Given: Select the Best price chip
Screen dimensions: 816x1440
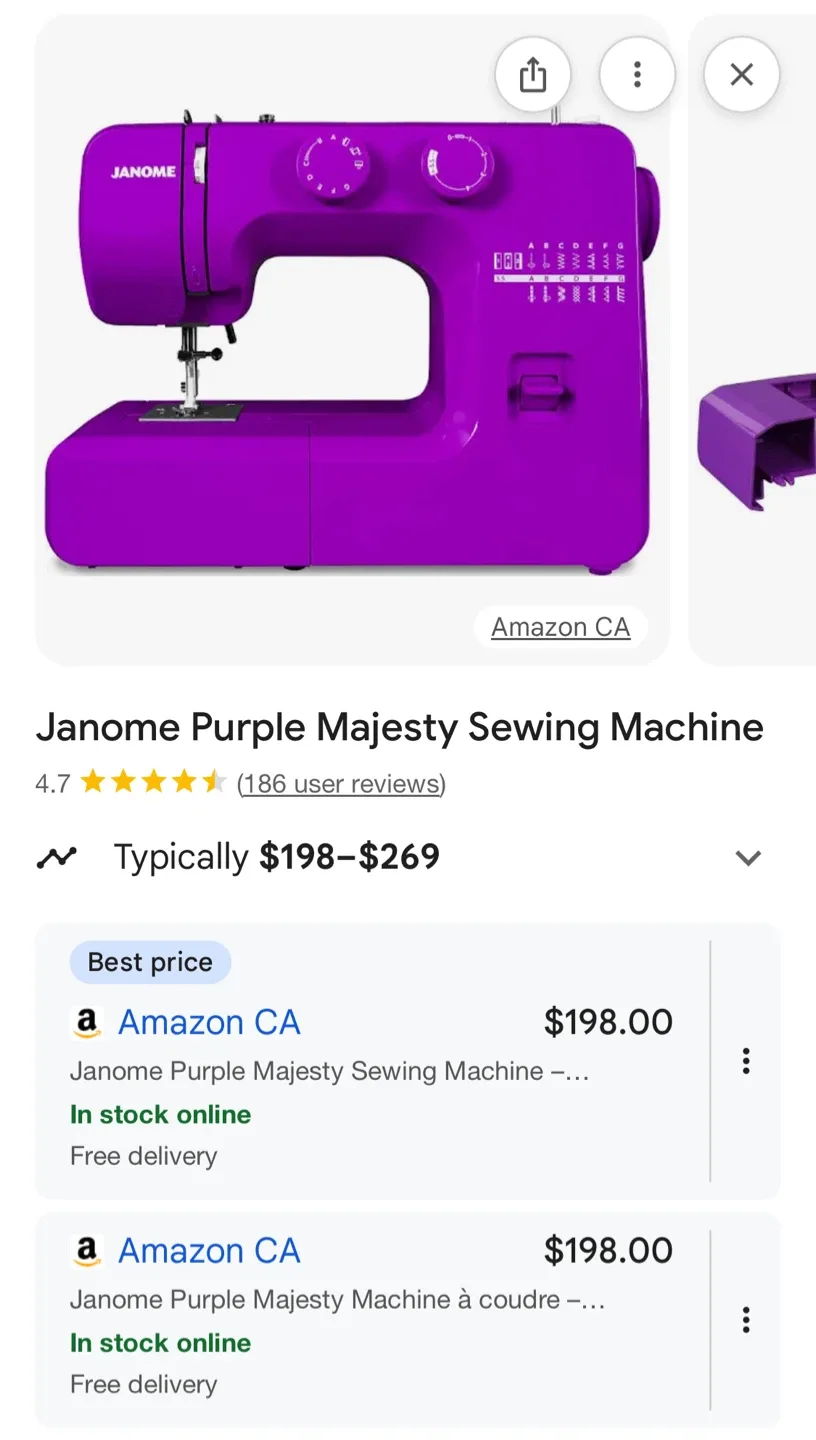Looking at the screenshot, I should coord(150,961).
